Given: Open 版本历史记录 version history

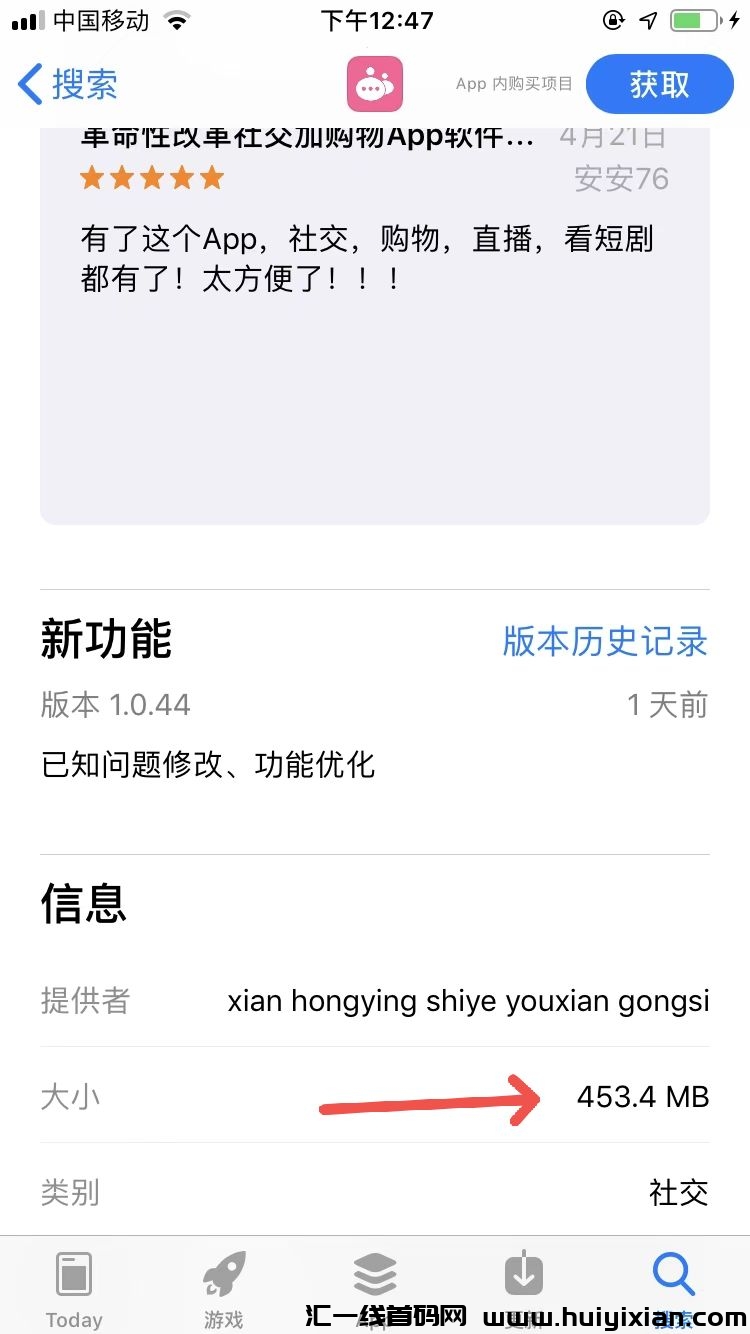Looking at the screenshot, I should click(605, 641).
